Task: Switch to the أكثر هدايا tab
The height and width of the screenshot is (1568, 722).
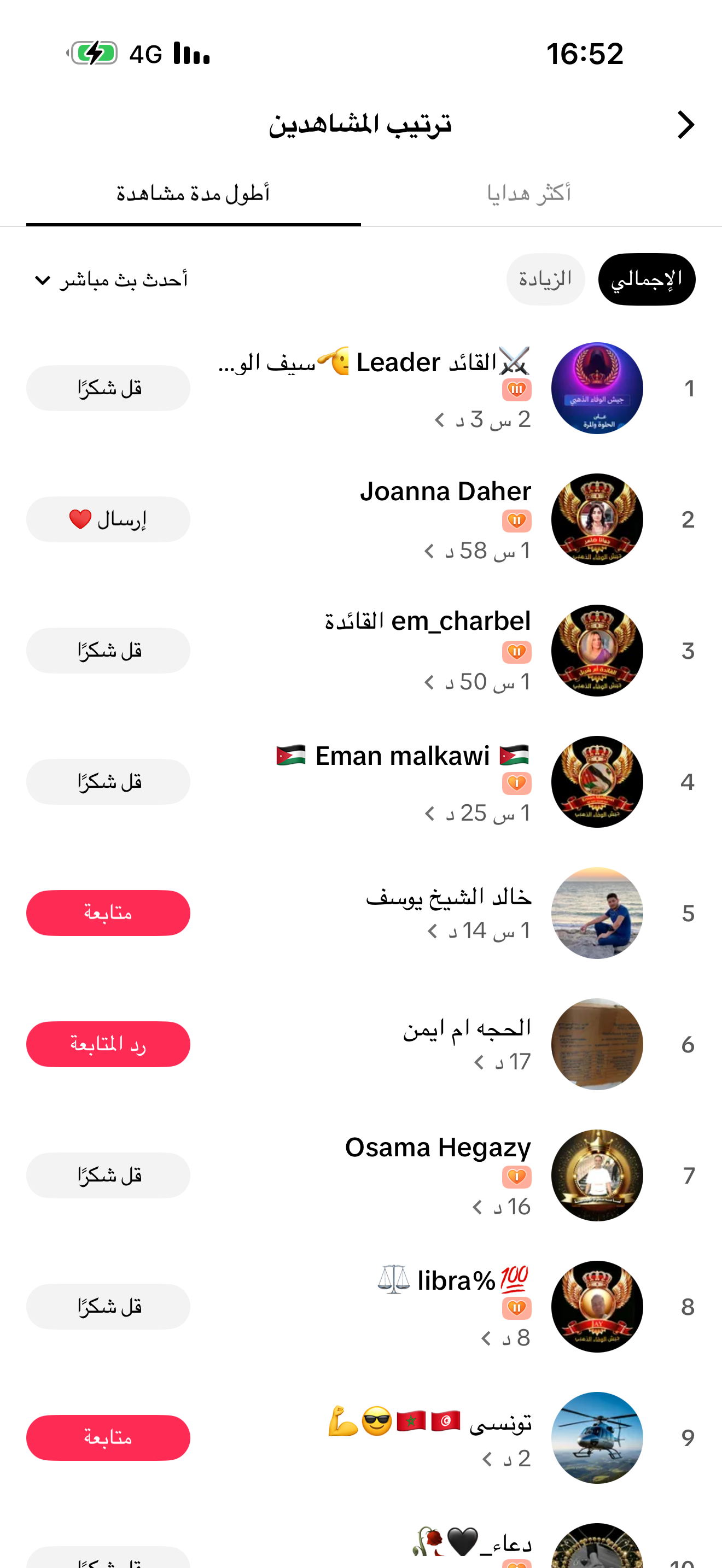Action: tap(528, 194)
